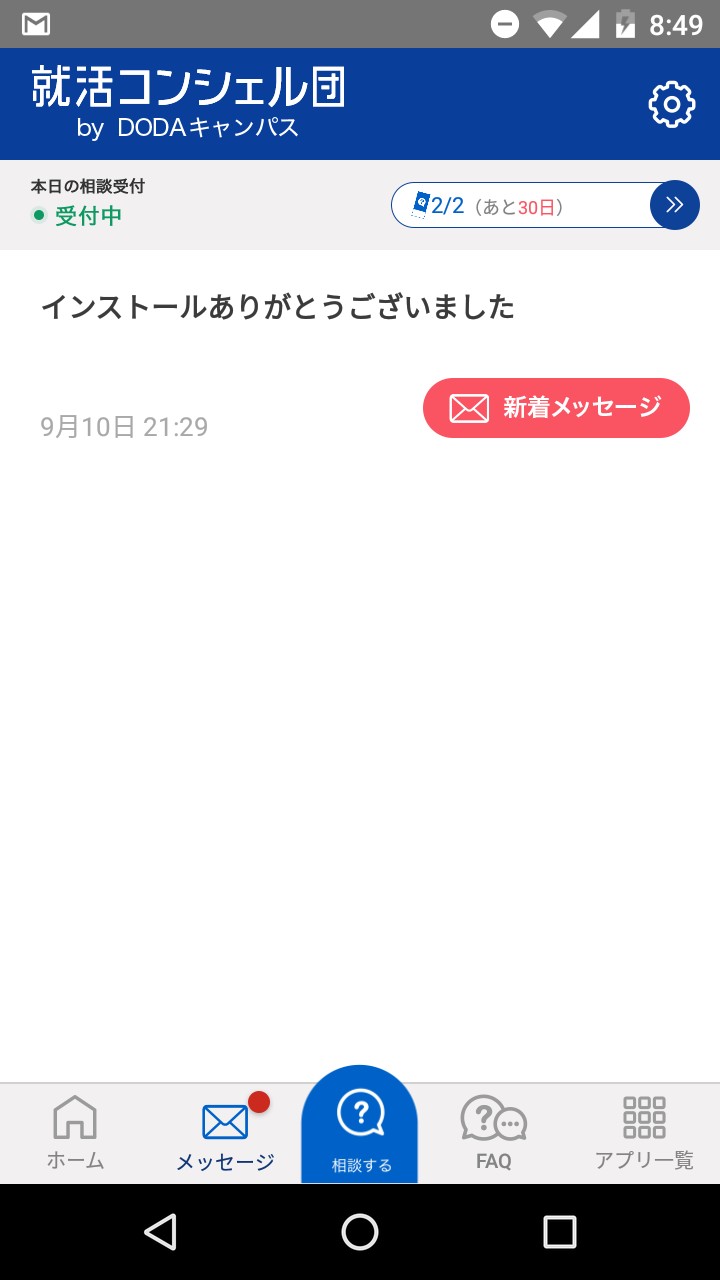This screenshot has width=720, height=1280.
Task: Tap the system back button
Action: (x=160, y=1232)
